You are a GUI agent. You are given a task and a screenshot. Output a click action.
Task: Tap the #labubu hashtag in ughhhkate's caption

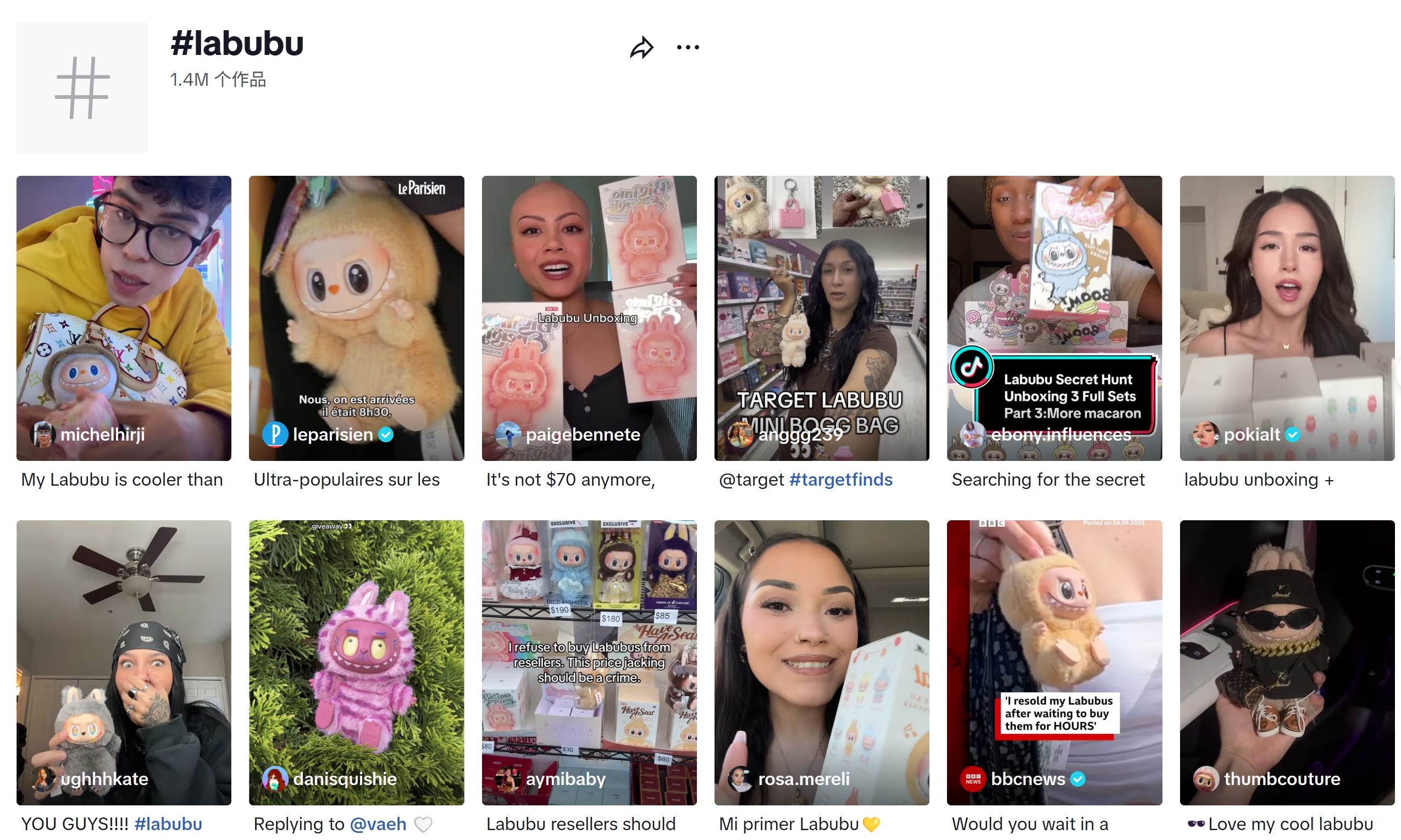168,824
